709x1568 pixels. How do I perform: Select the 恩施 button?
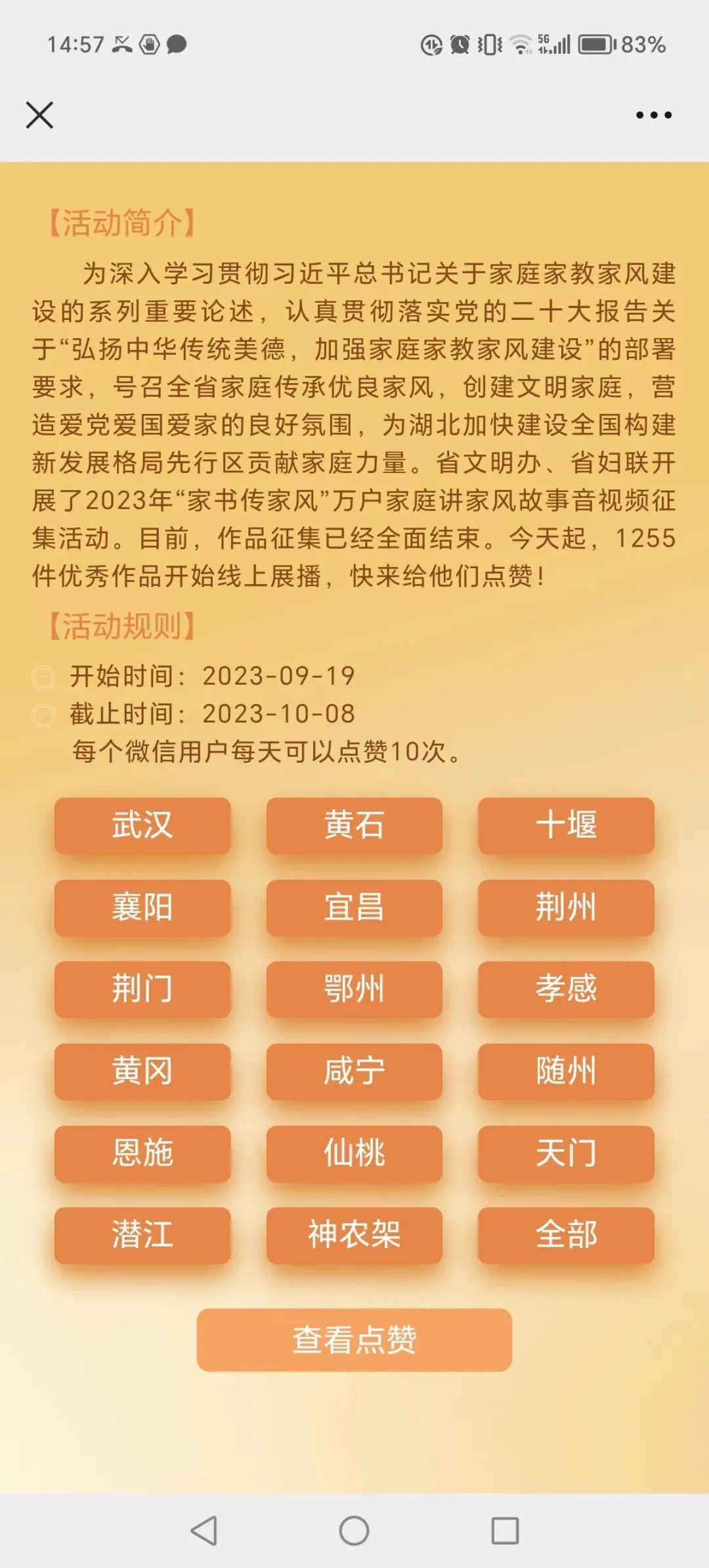pyautogui.click(x=142, y=1153)
